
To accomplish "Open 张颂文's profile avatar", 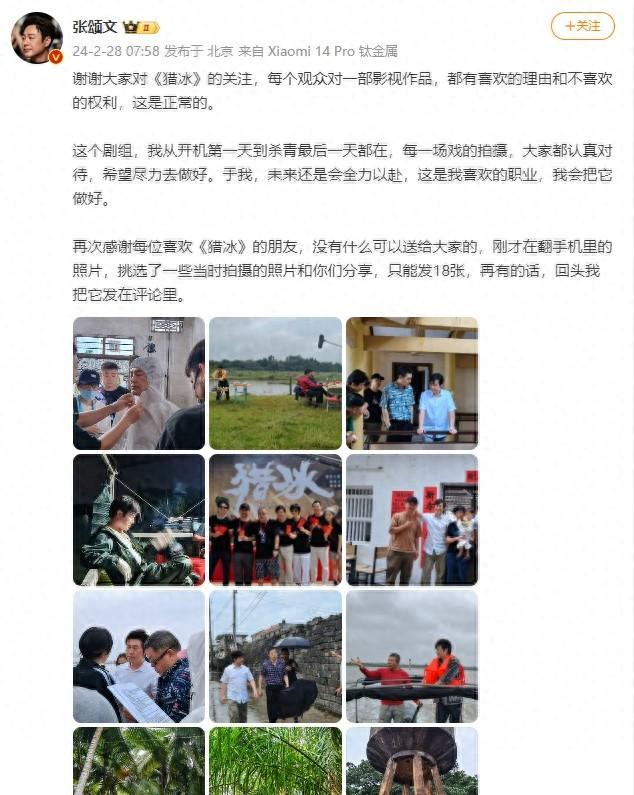I will [x=37, y=38].
